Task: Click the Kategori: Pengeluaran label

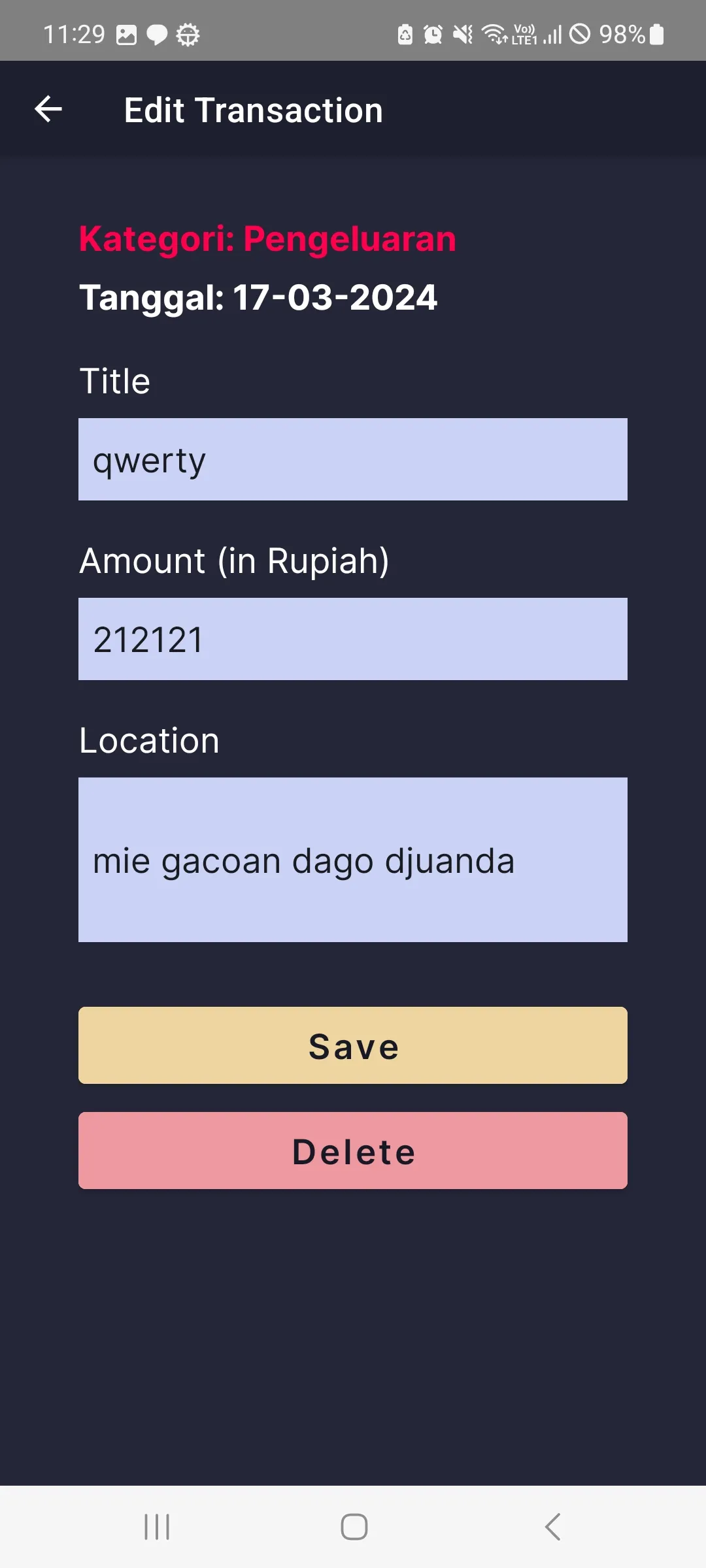Action: [x=267, y=238]
